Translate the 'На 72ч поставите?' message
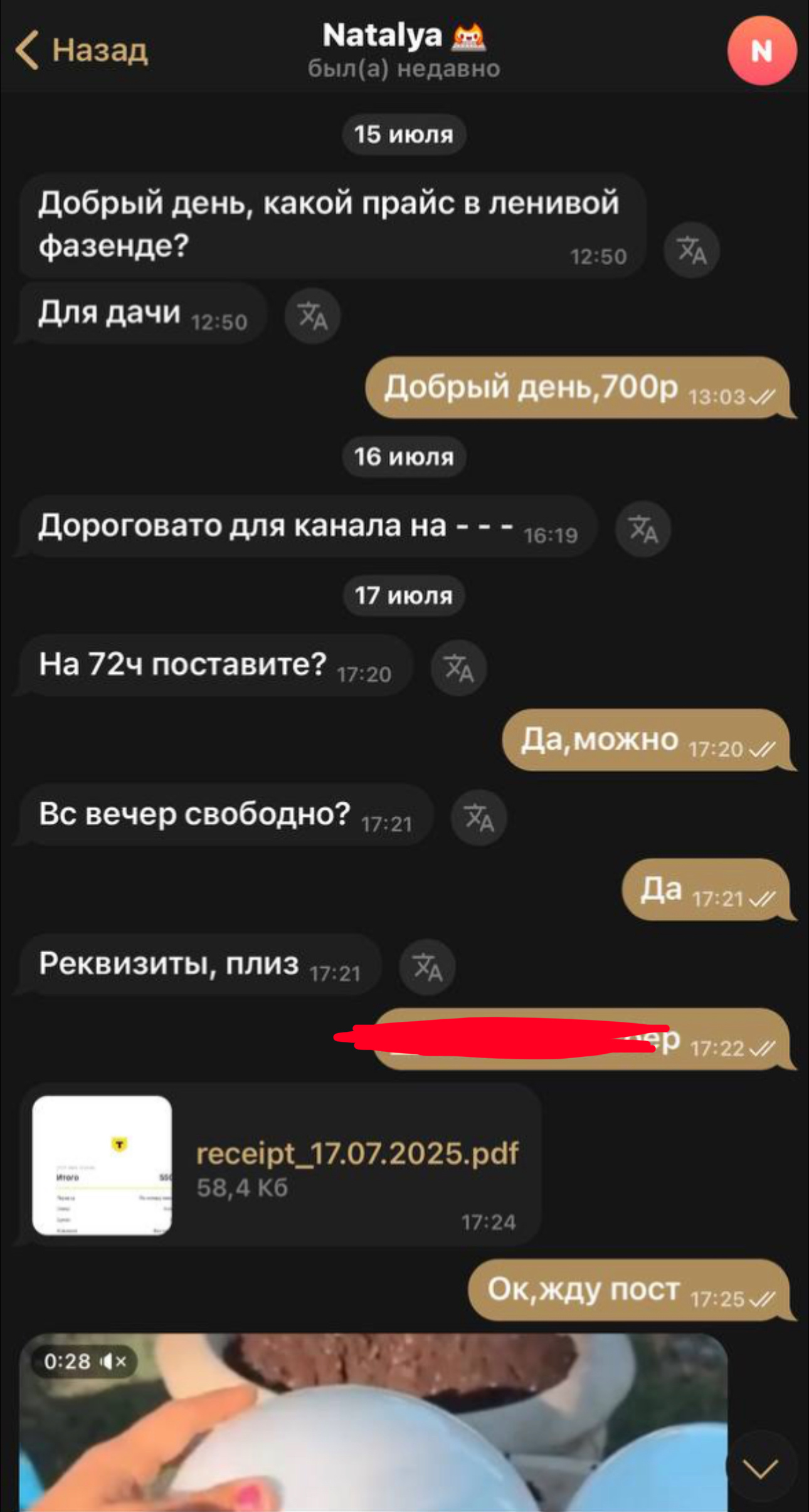This screenshot has height=1512, width=809. [x=458, y=668]
